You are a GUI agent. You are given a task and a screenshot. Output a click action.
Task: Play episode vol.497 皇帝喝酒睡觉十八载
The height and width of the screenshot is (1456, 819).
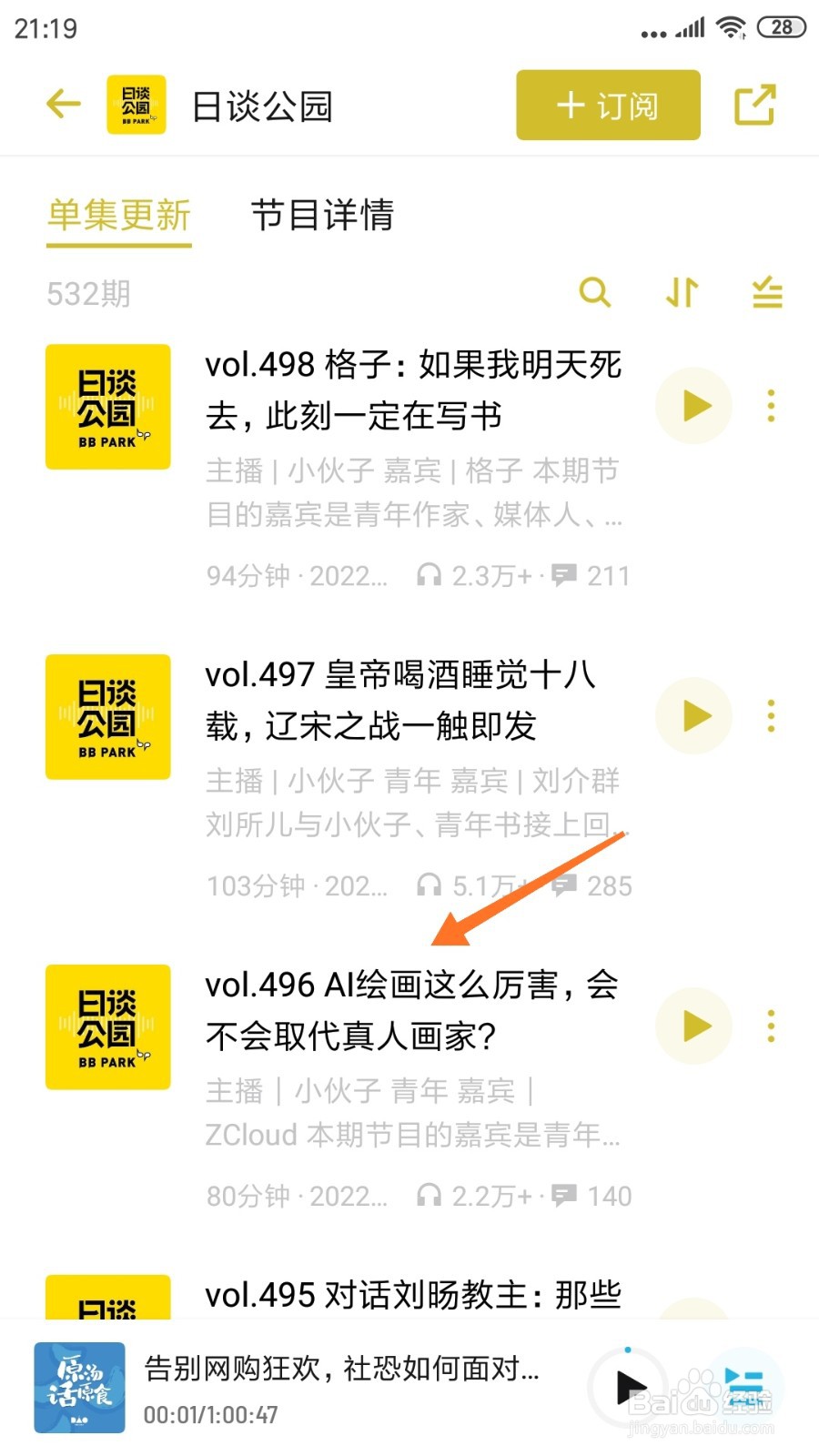693,716
